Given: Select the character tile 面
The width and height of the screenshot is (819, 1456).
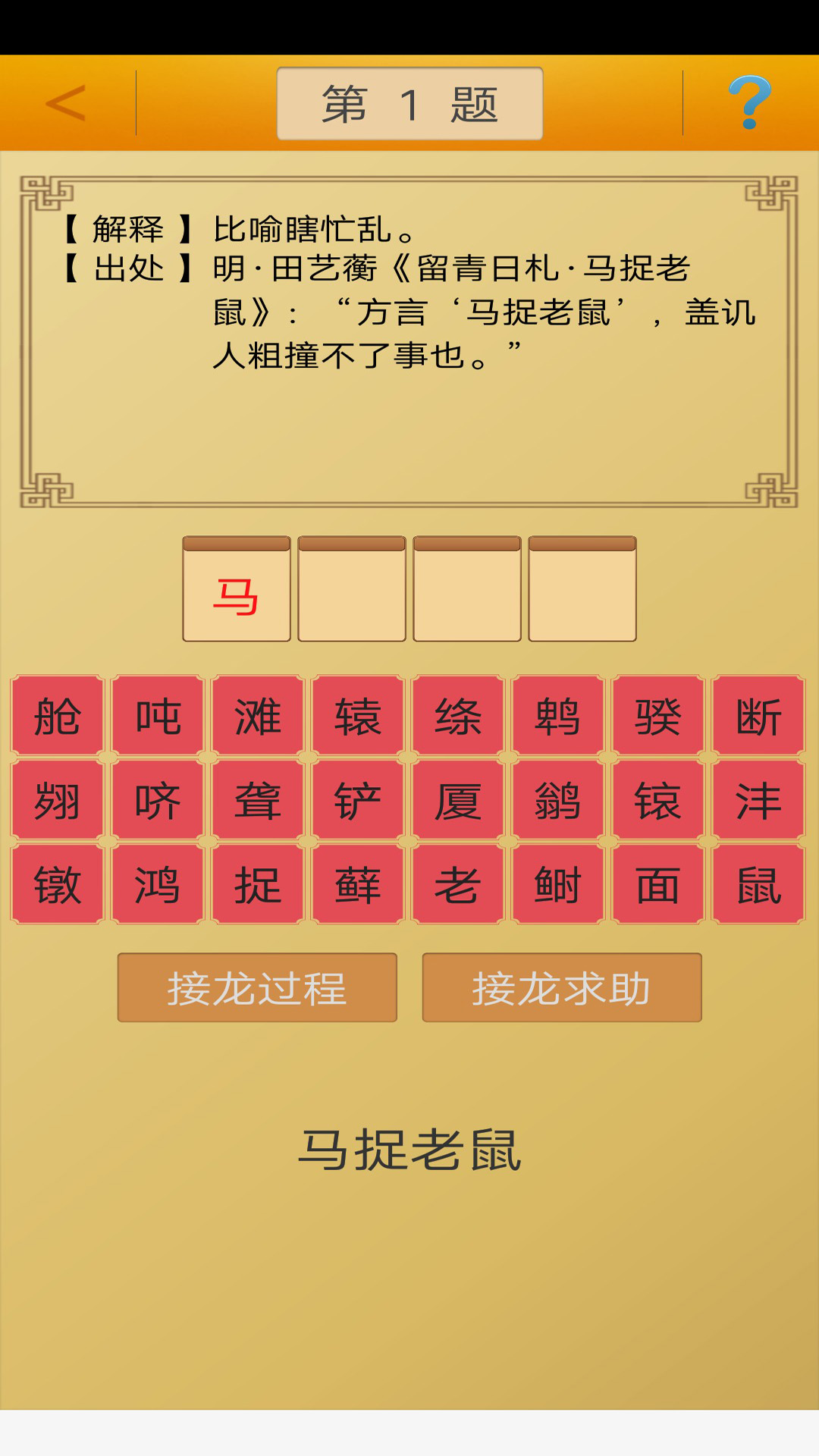Looking at the screenshot, I should click(657, 885).
